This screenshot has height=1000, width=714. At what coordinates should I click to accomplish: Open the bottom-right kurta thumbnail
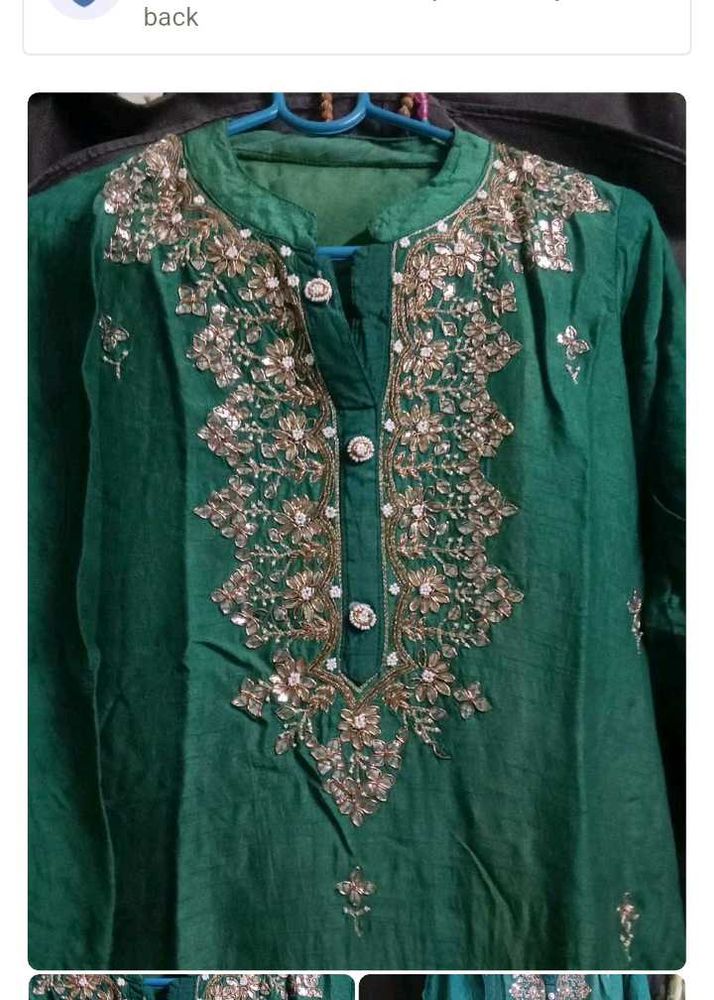[x=522, y=987]
